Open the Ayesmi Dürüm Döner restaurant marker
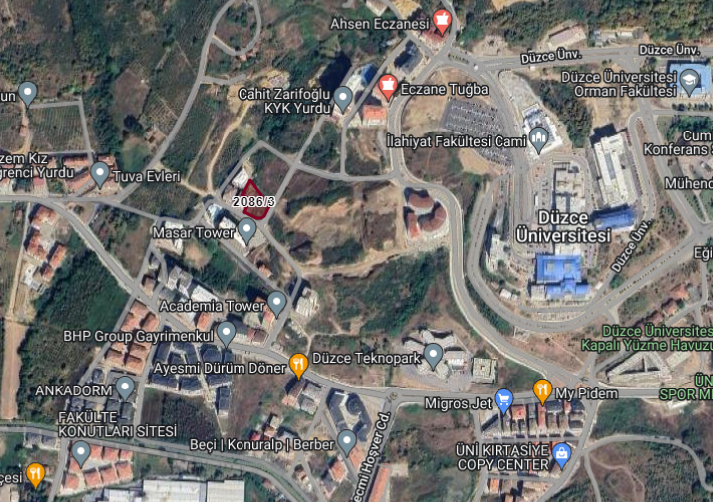 click(x=297, y=364)
